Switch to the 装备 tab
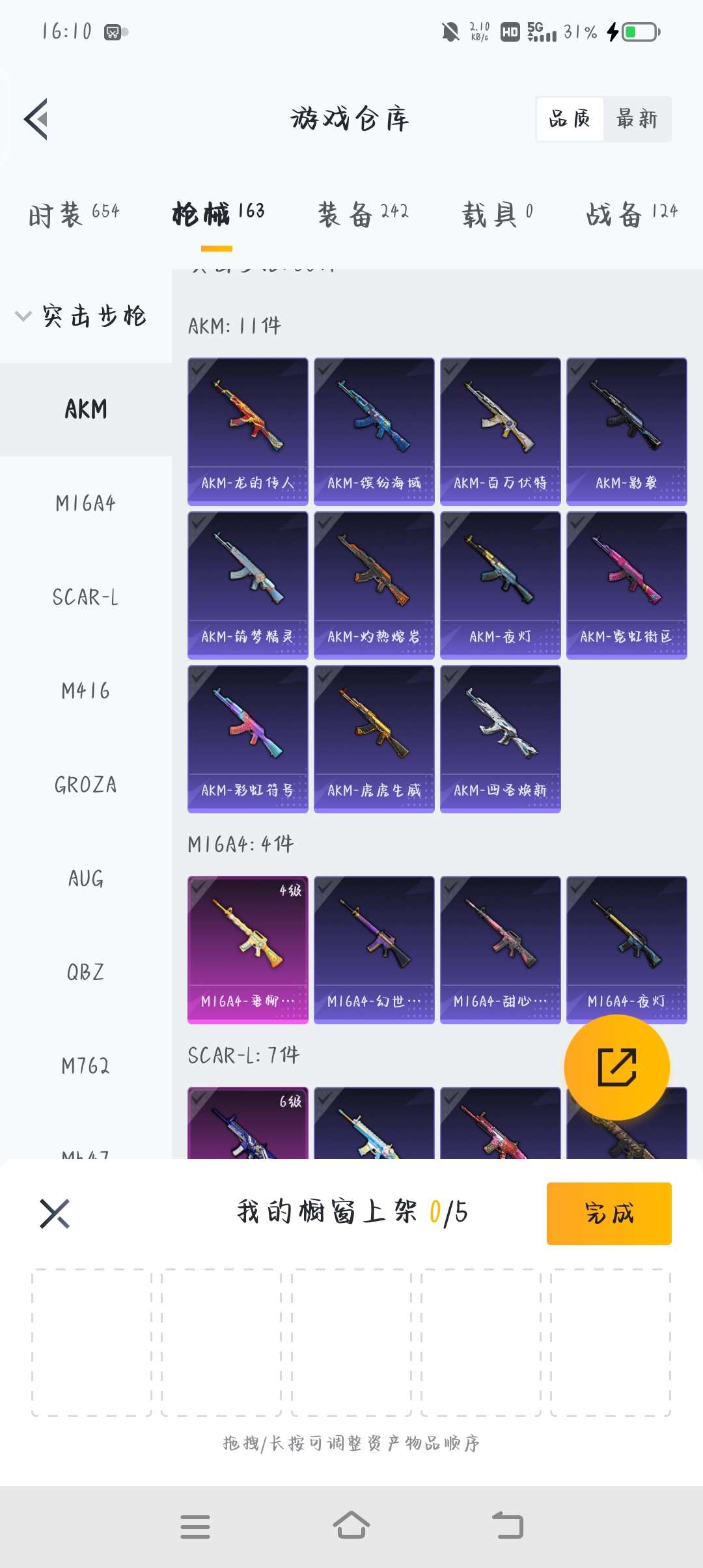This screenshot has height=1568, width=703. [363, 213]
